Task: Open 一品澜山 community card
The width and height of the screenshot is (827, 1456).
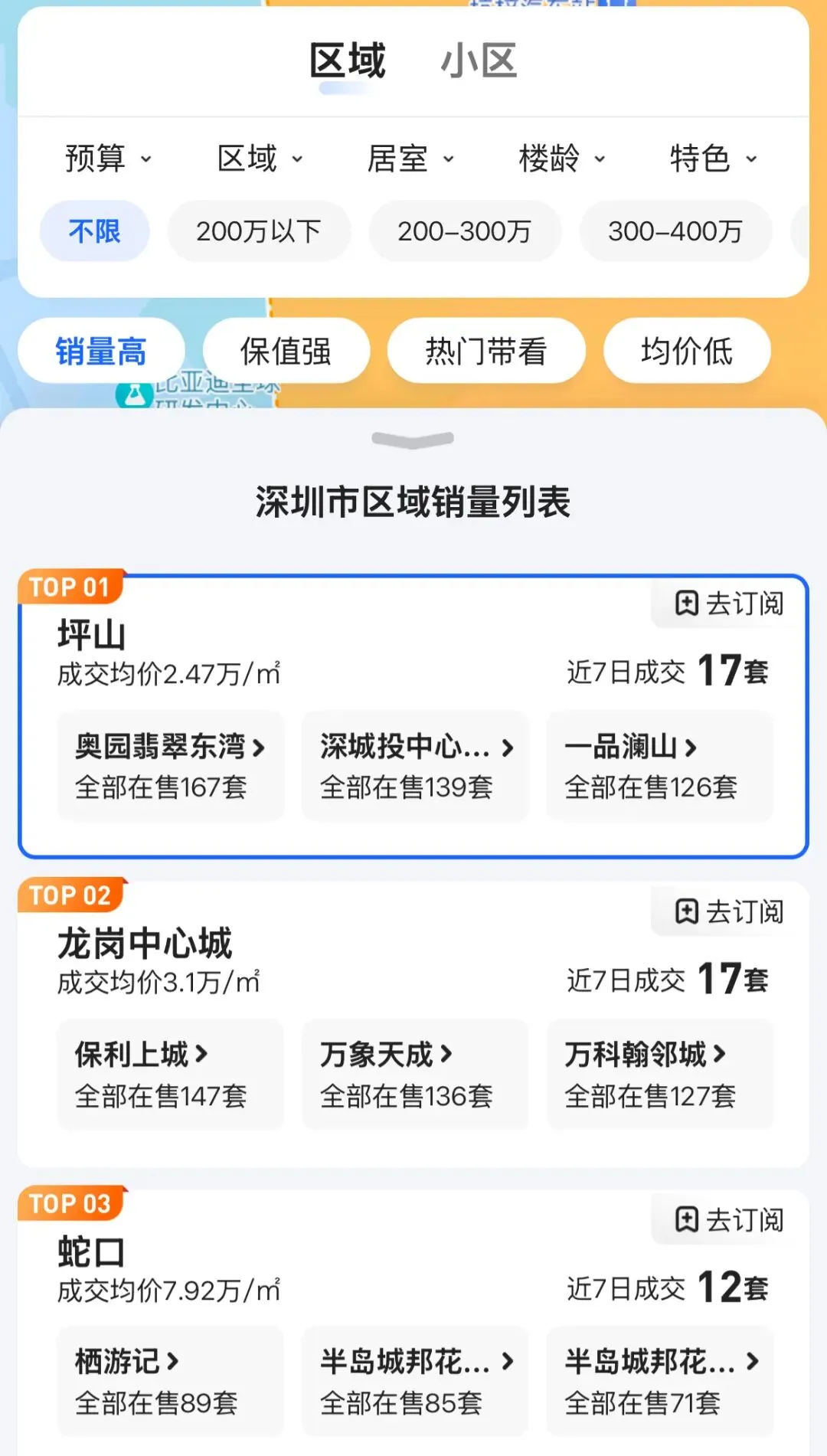Action: coord(660,766)
